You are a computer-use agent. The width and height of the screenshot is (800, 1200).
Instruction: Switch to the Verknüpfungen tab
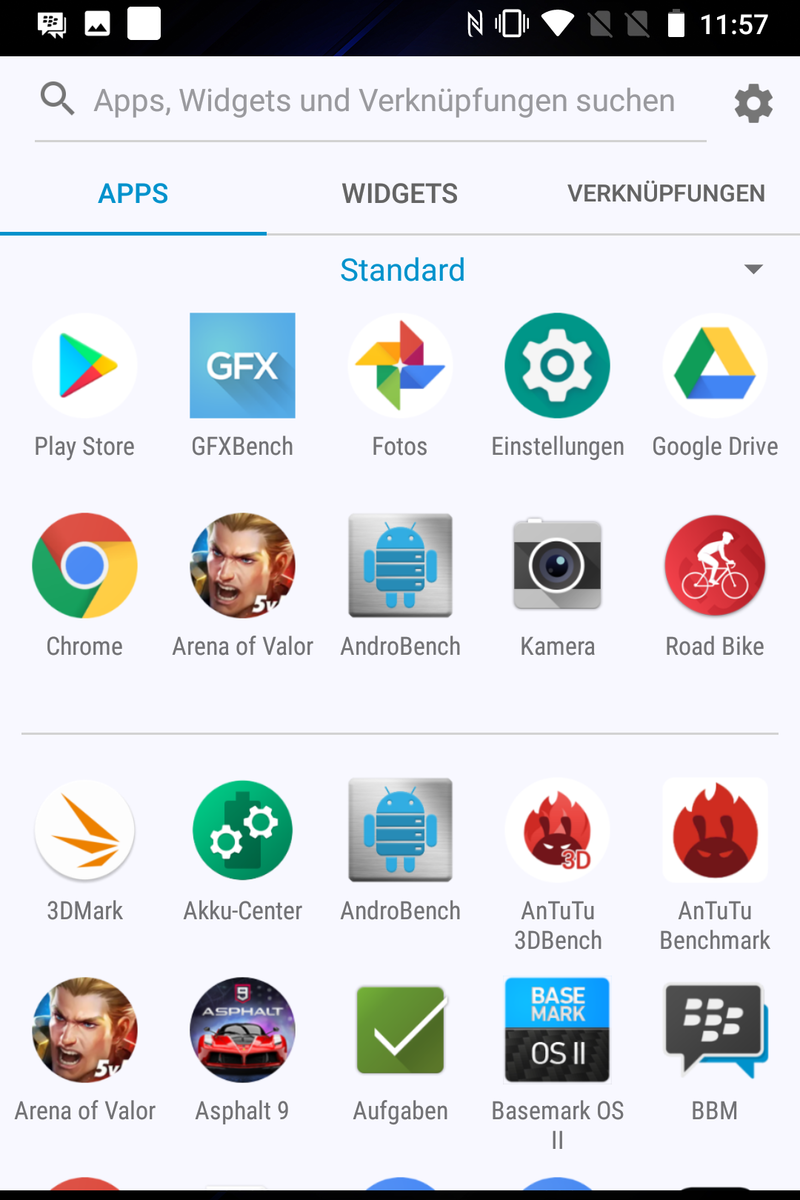tap(666, 194)
